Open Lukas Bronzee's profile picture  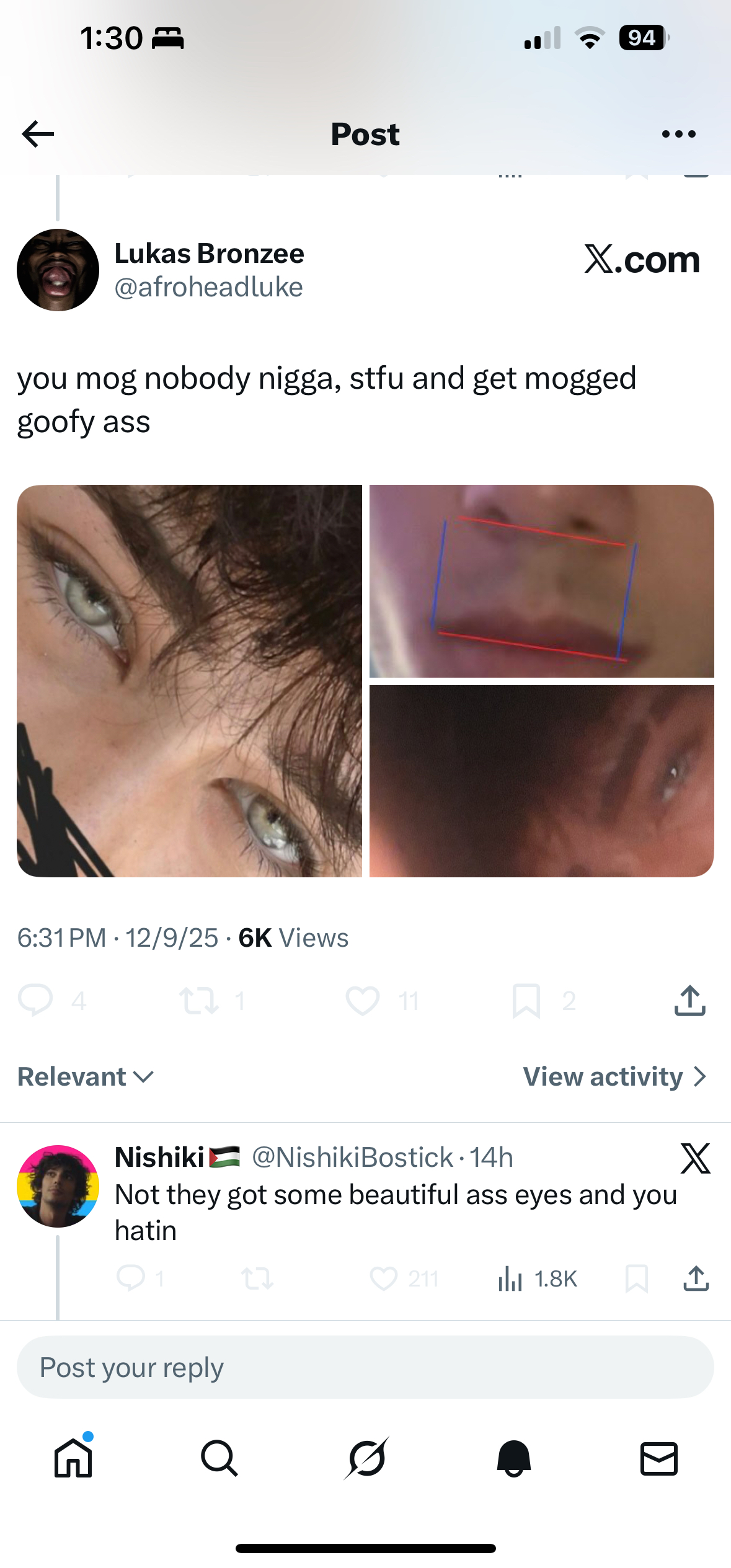click(x=58, y=270)
